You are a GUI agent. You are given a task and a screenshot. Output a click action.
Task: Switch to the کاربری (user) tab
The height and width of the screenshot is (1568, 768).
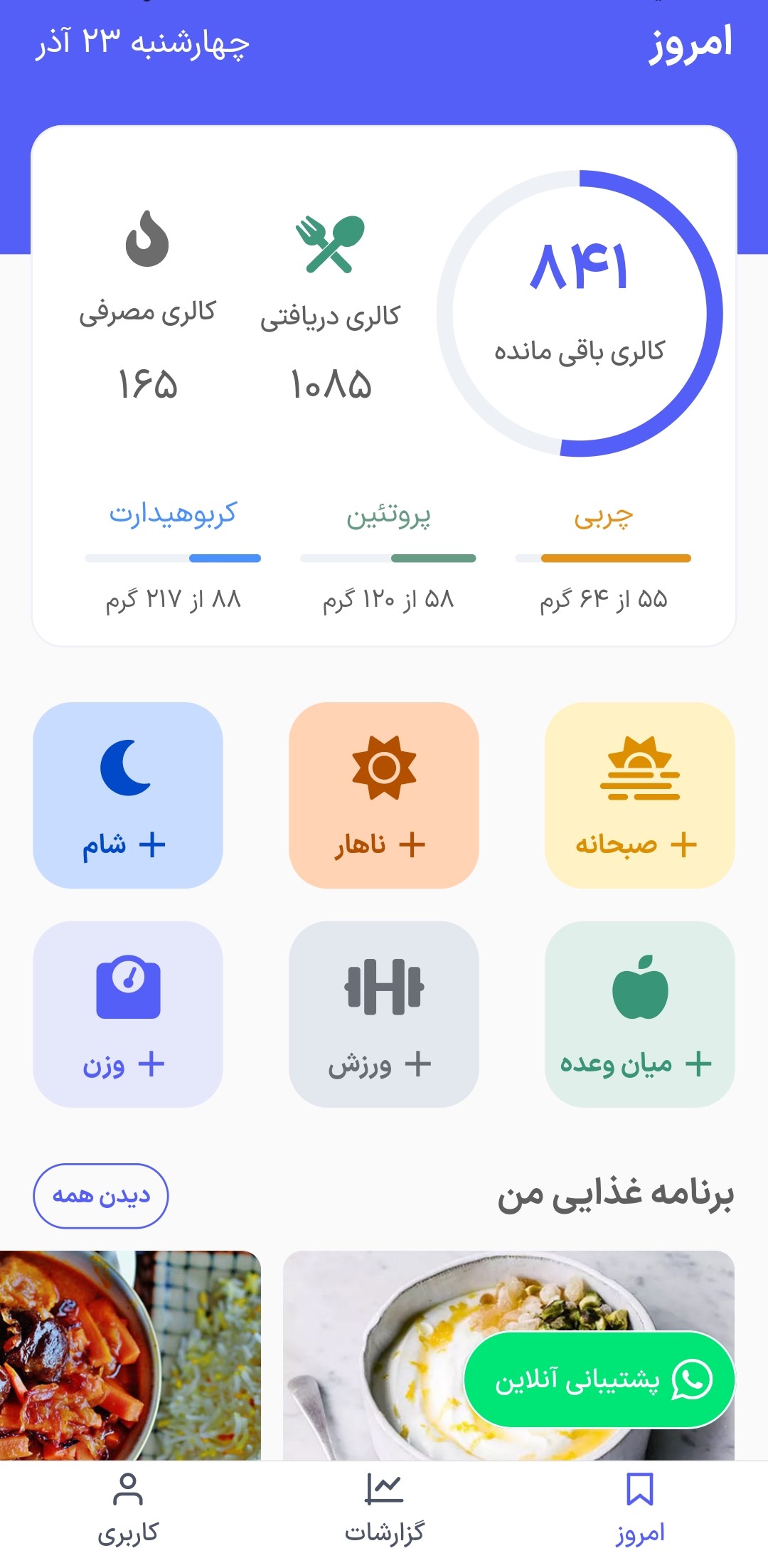(128, 1508)
